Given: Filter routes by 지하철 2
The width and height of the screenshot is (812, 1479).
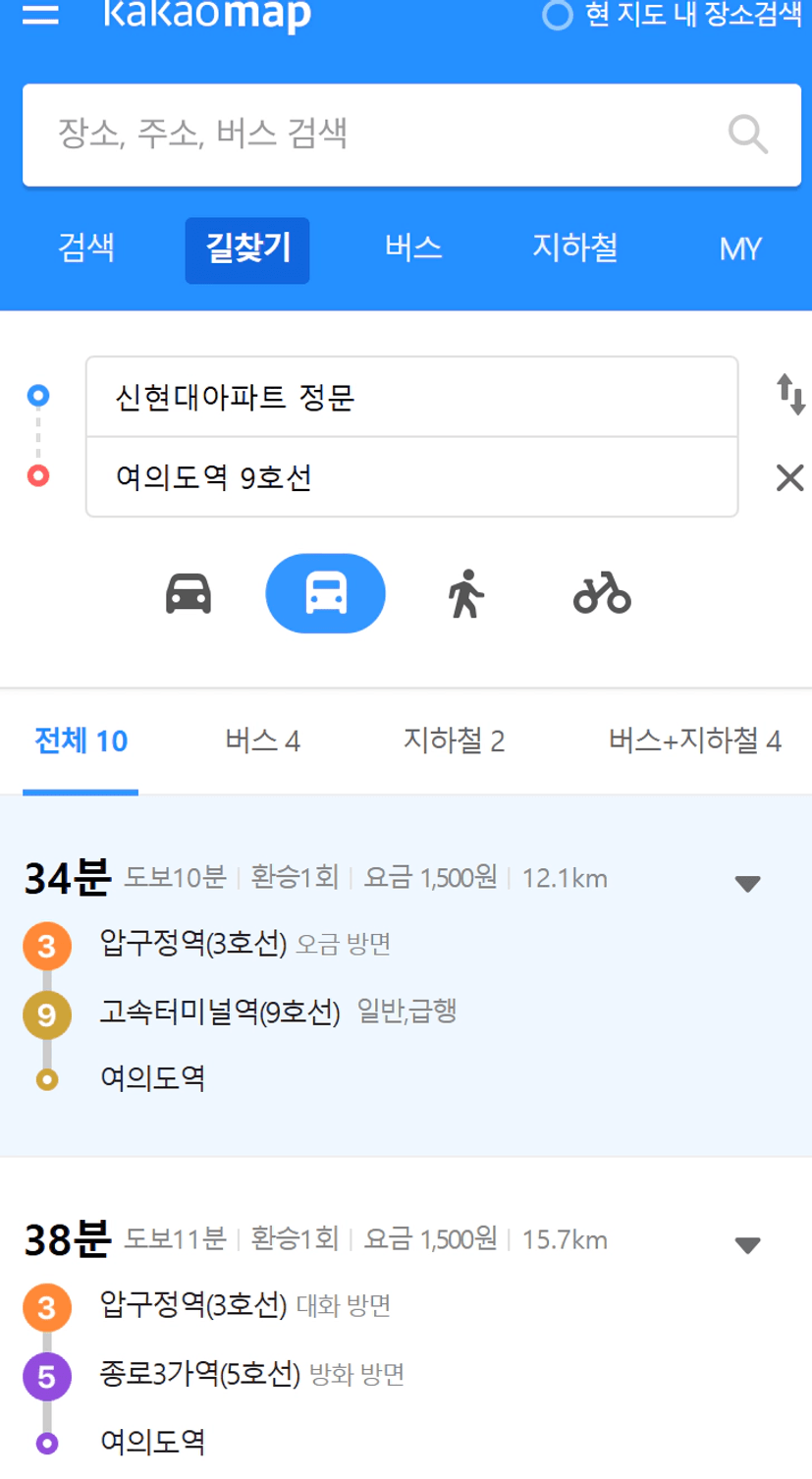Looking at the screenshot, I should (454, 740).
